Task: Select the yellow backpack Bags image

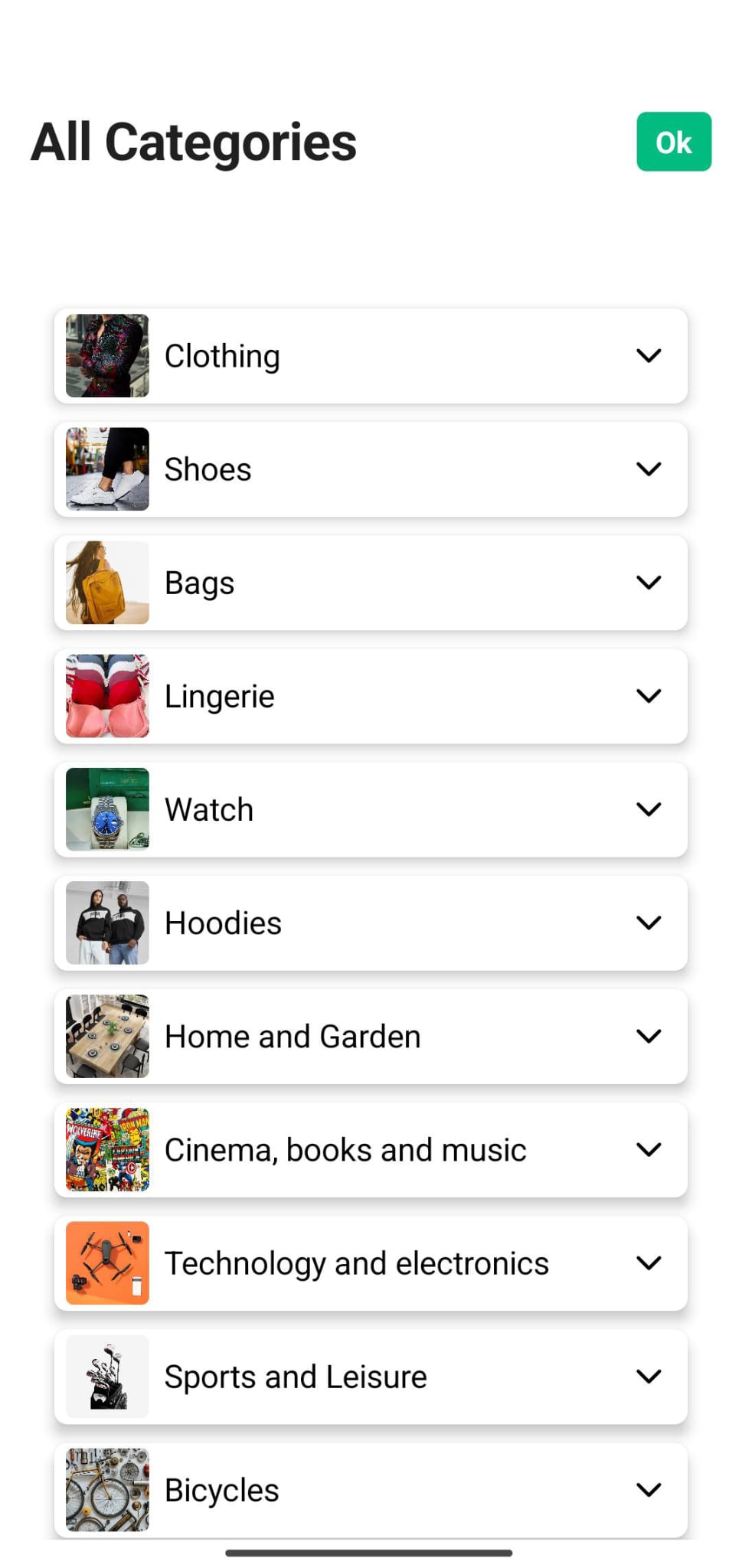Action: pos(106,582)
